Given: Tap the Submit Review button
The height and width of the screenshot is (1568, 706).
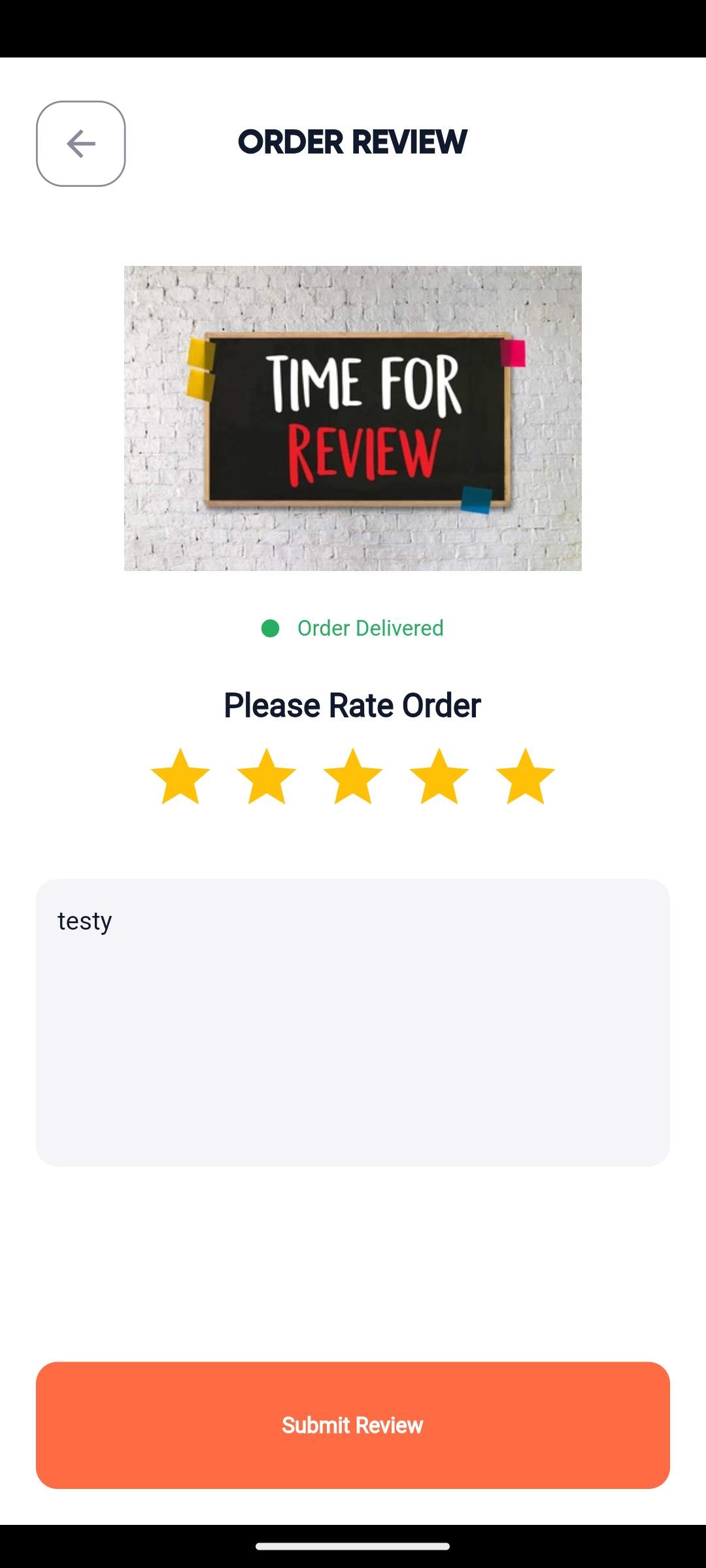Looking at the screenshot, I should click(353, 1425).
